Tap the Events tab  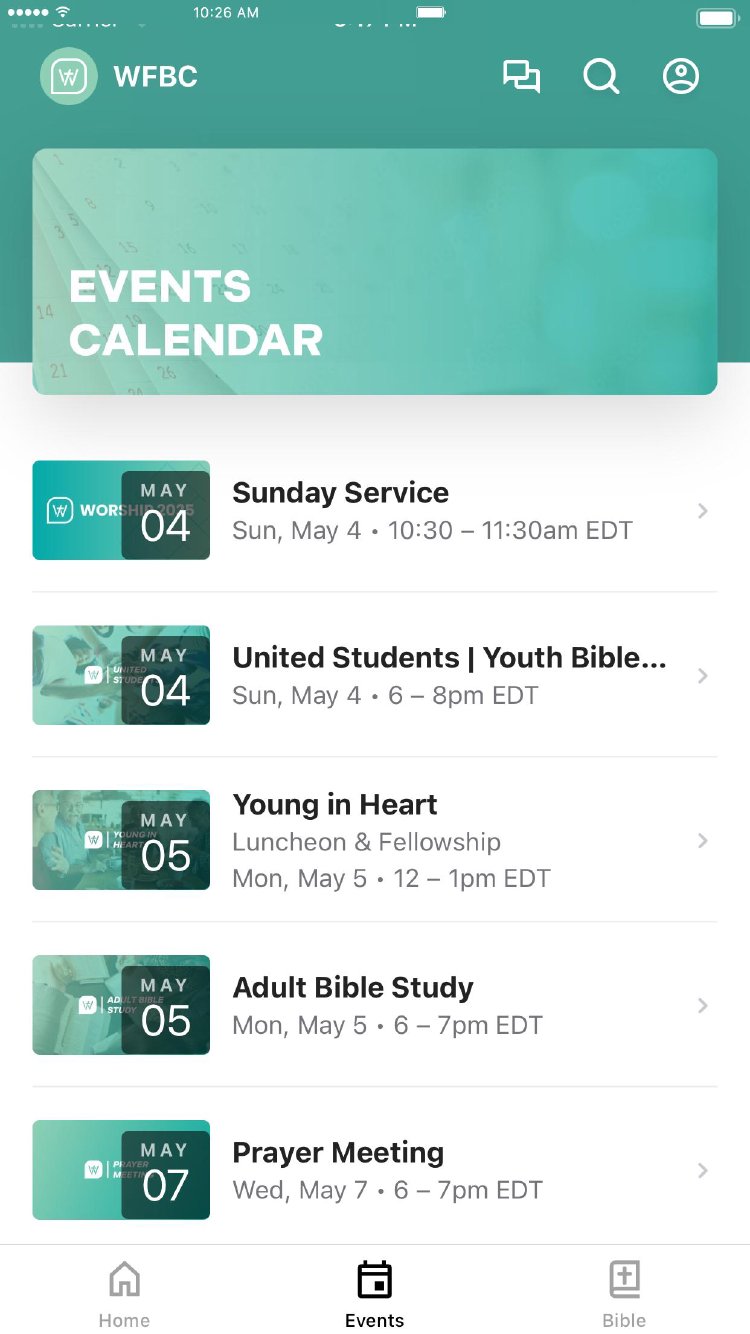(375, 1293)
